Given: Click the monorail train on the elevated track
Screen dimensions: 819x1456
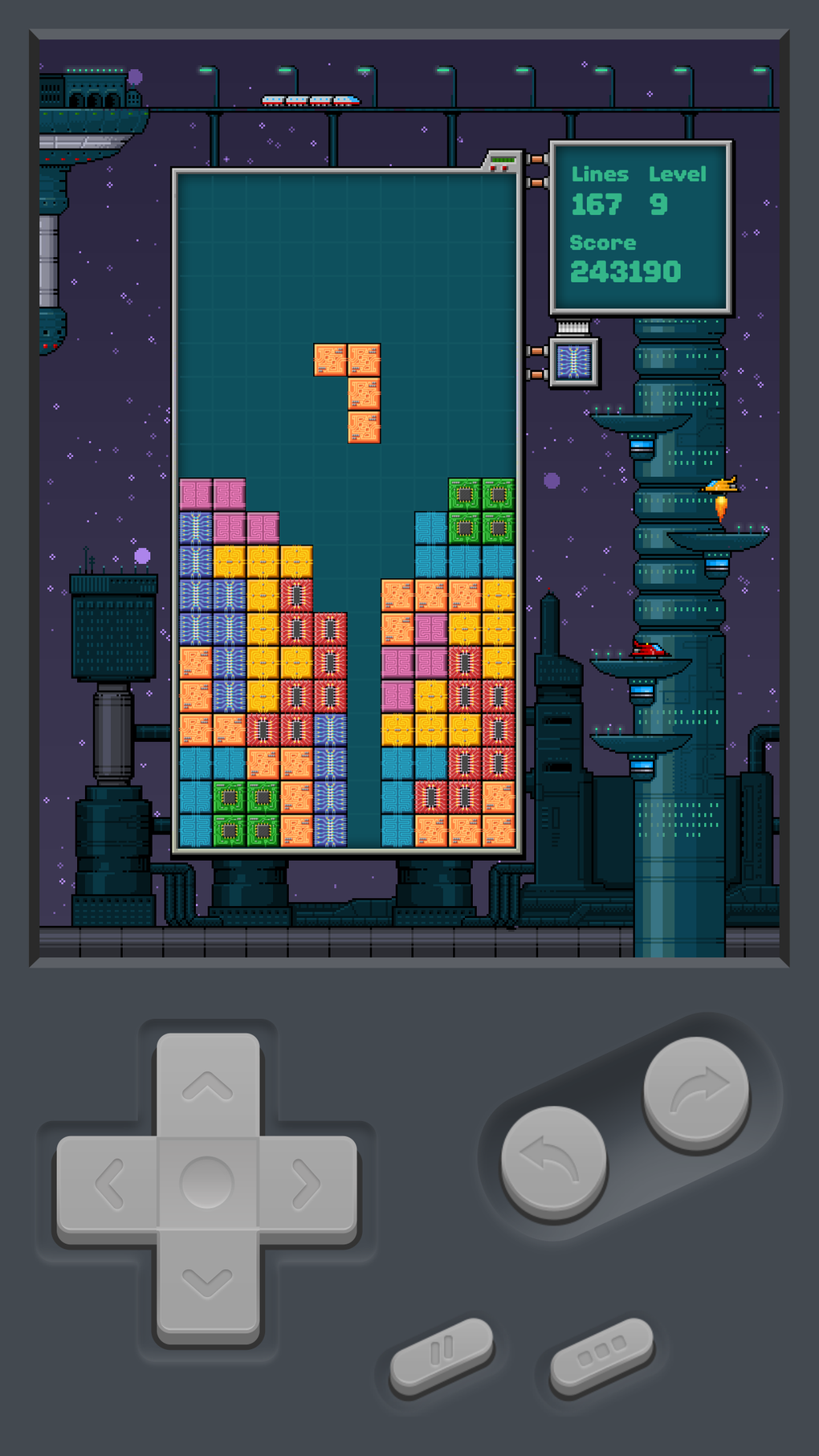Looking at the screenshot, I should point(309,99).
